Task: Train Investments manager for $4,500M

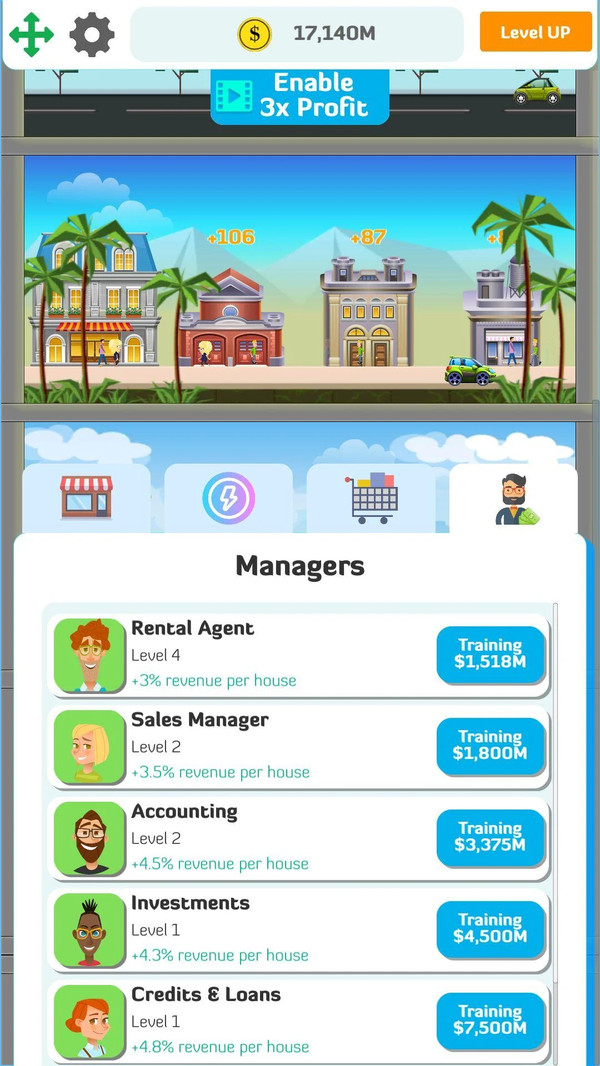Action: click(490, 929)
